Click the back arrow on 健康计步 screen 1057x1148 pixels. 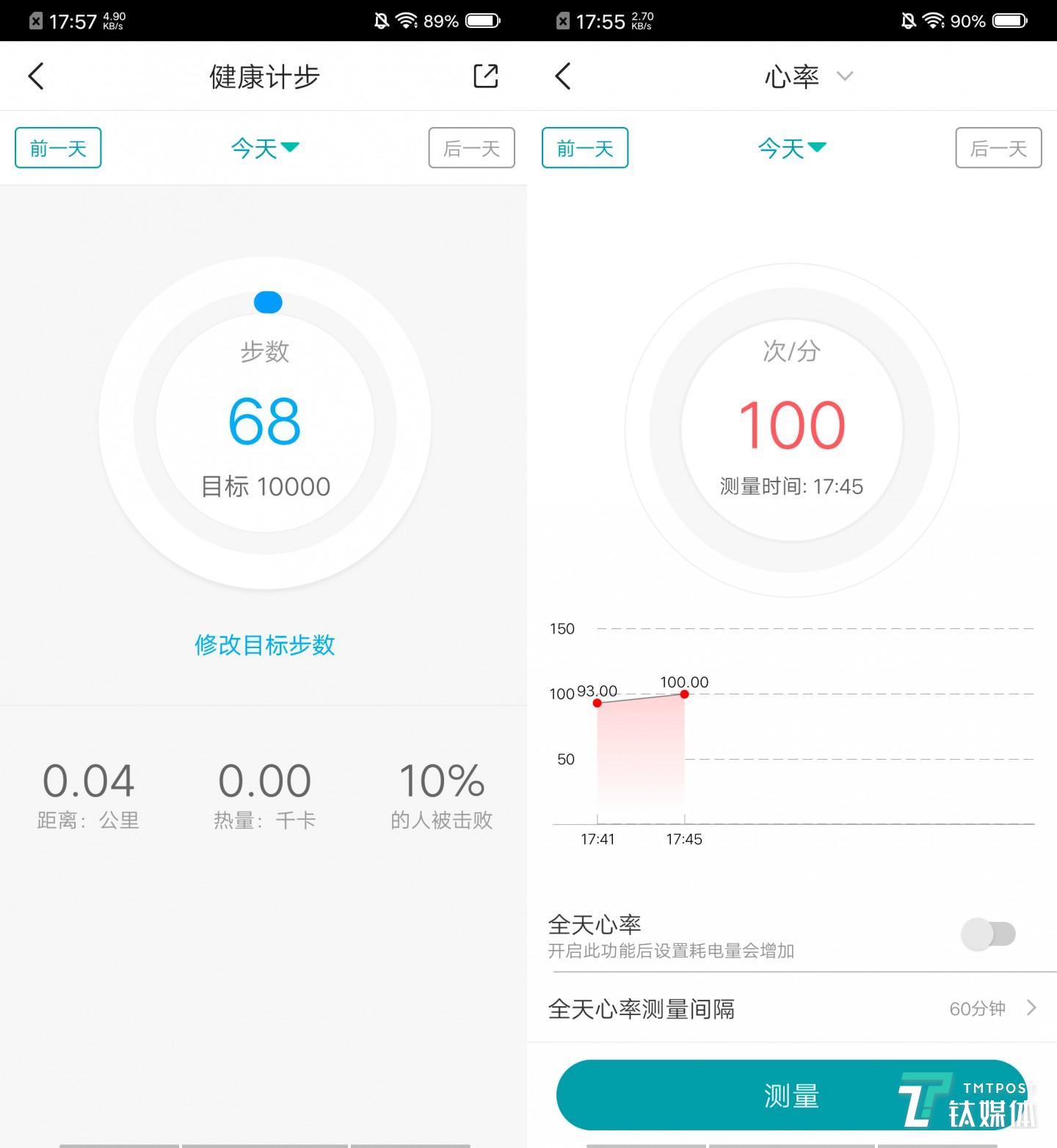(x=37, y=76)
